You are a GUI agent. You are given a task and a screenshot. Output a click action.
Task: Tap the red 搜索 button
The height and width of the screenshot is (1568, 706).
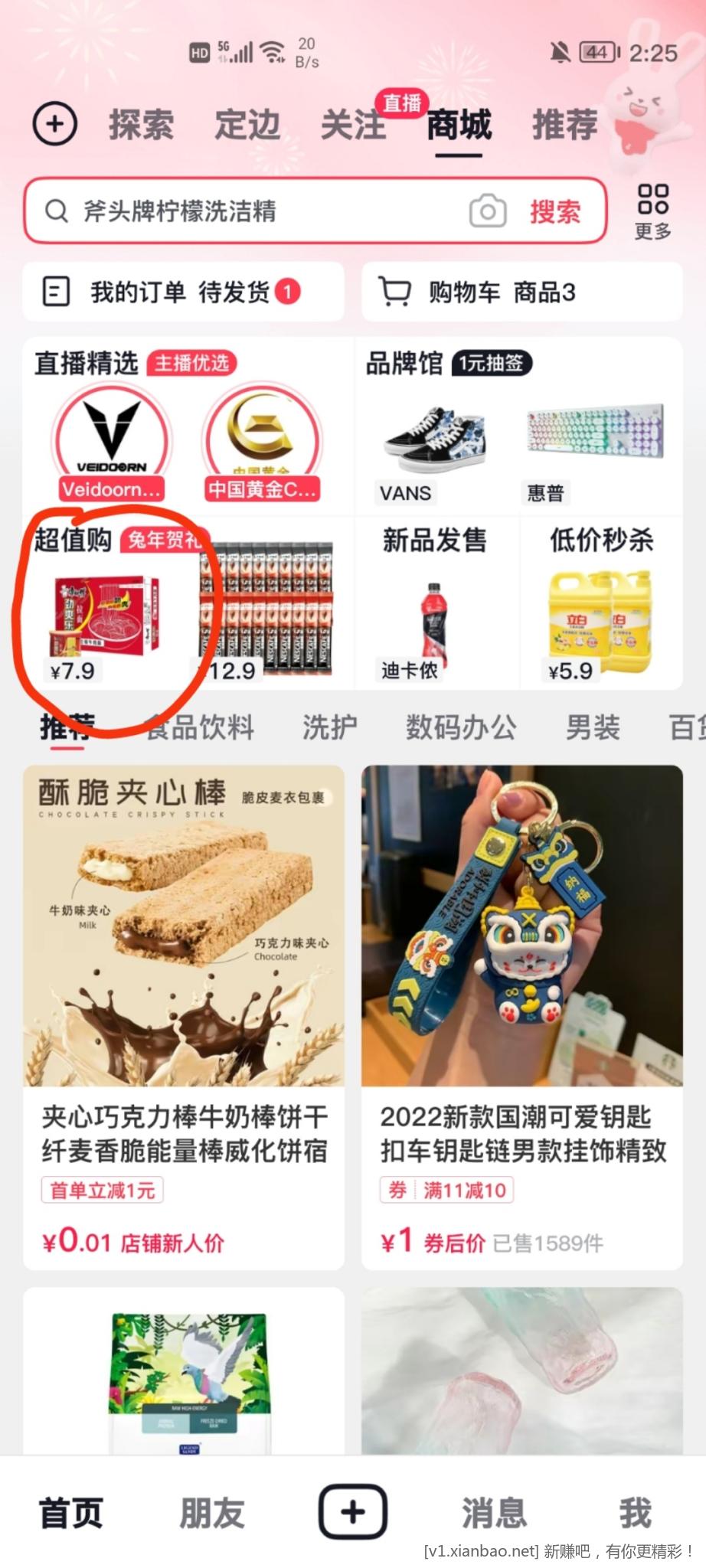[x=555, y=211]
